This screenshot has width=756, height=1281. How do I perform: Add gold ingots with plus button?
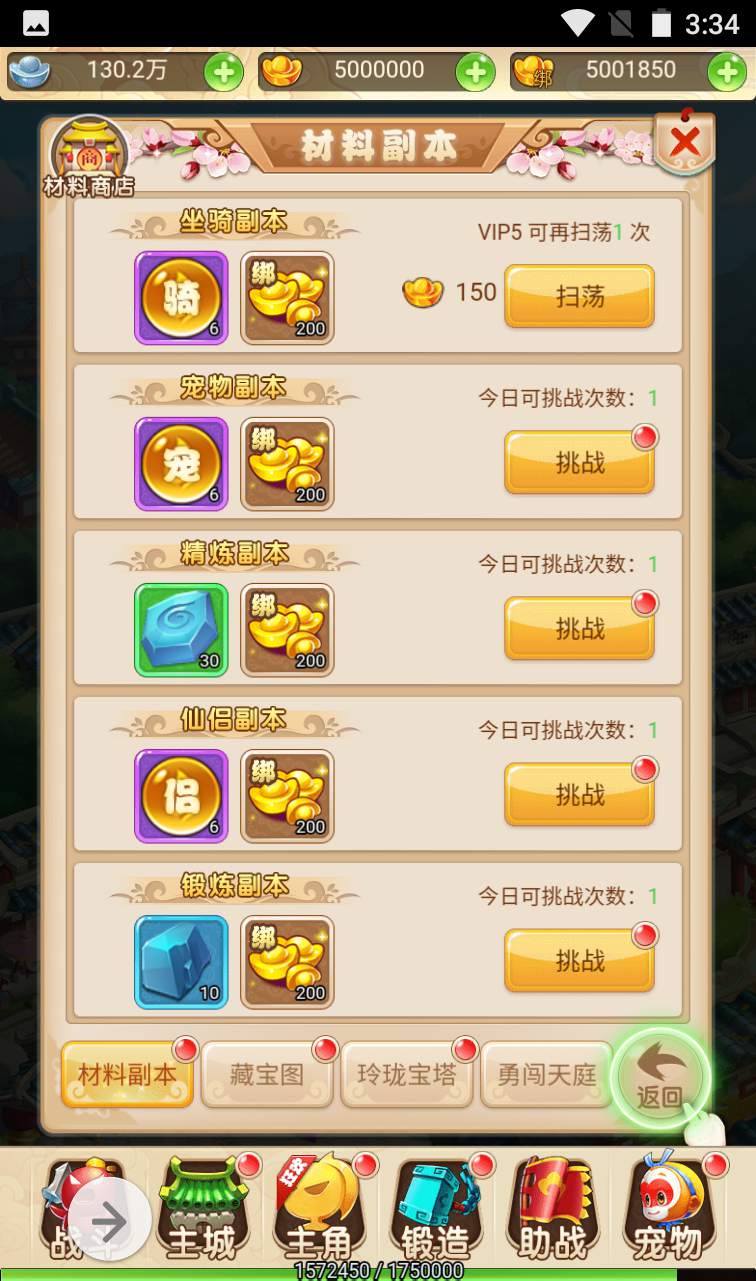[x=475, y=72]
